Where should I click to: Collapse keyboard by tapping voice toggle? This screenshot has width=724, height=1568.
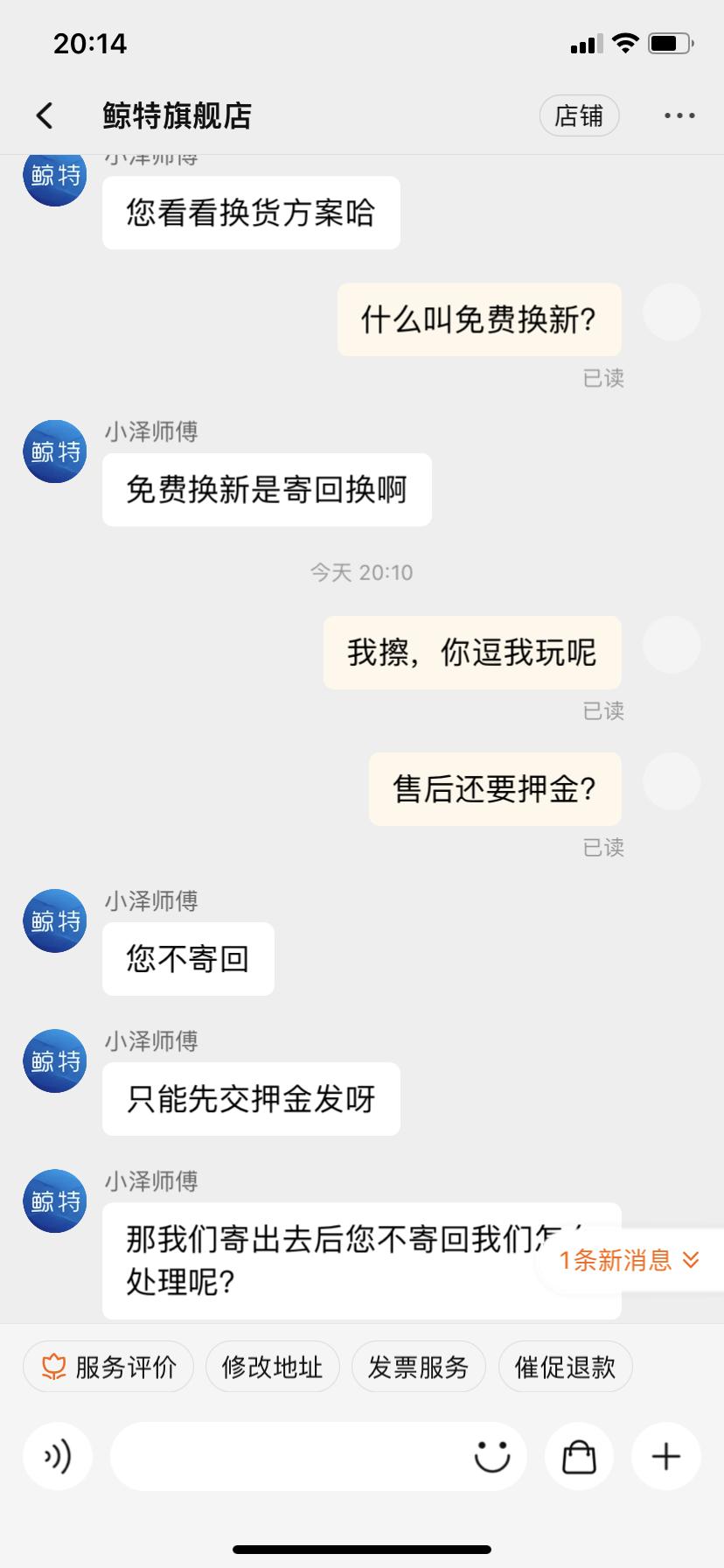pyautogui.click(x=57, y=1456)
